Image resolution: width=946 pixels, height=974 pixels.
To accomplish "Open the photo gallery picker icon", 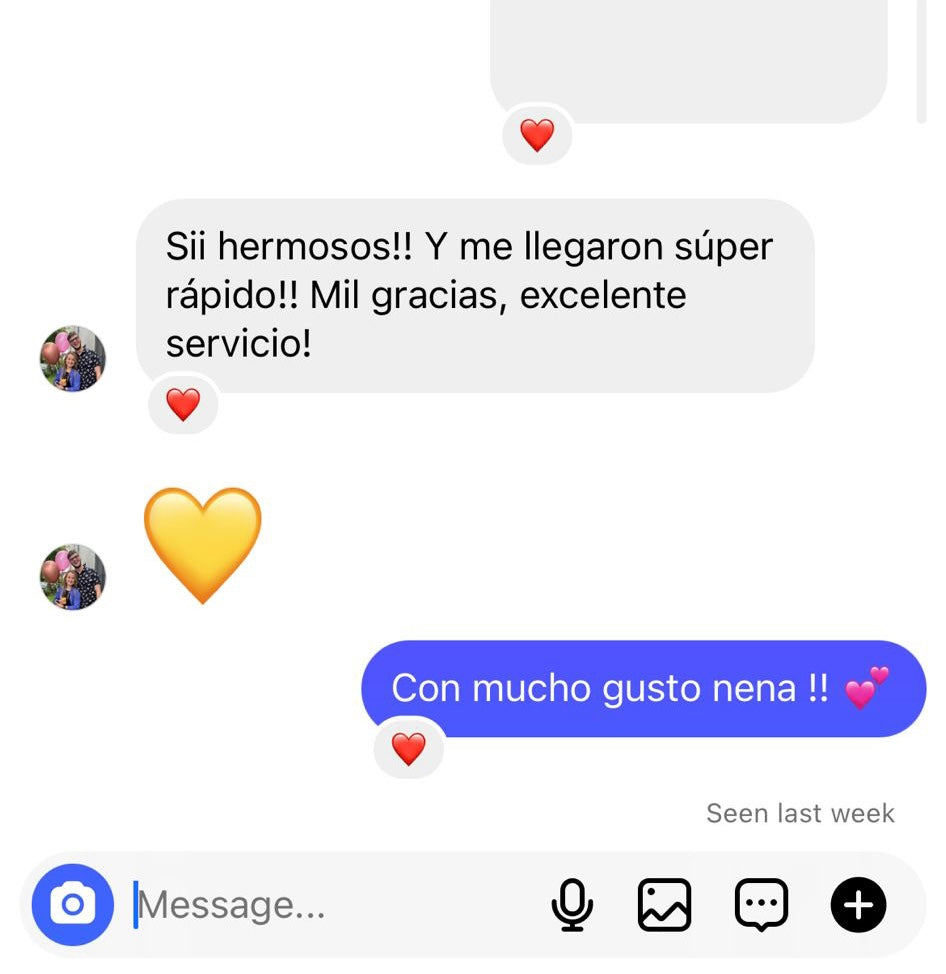I will tap(664, 905).
